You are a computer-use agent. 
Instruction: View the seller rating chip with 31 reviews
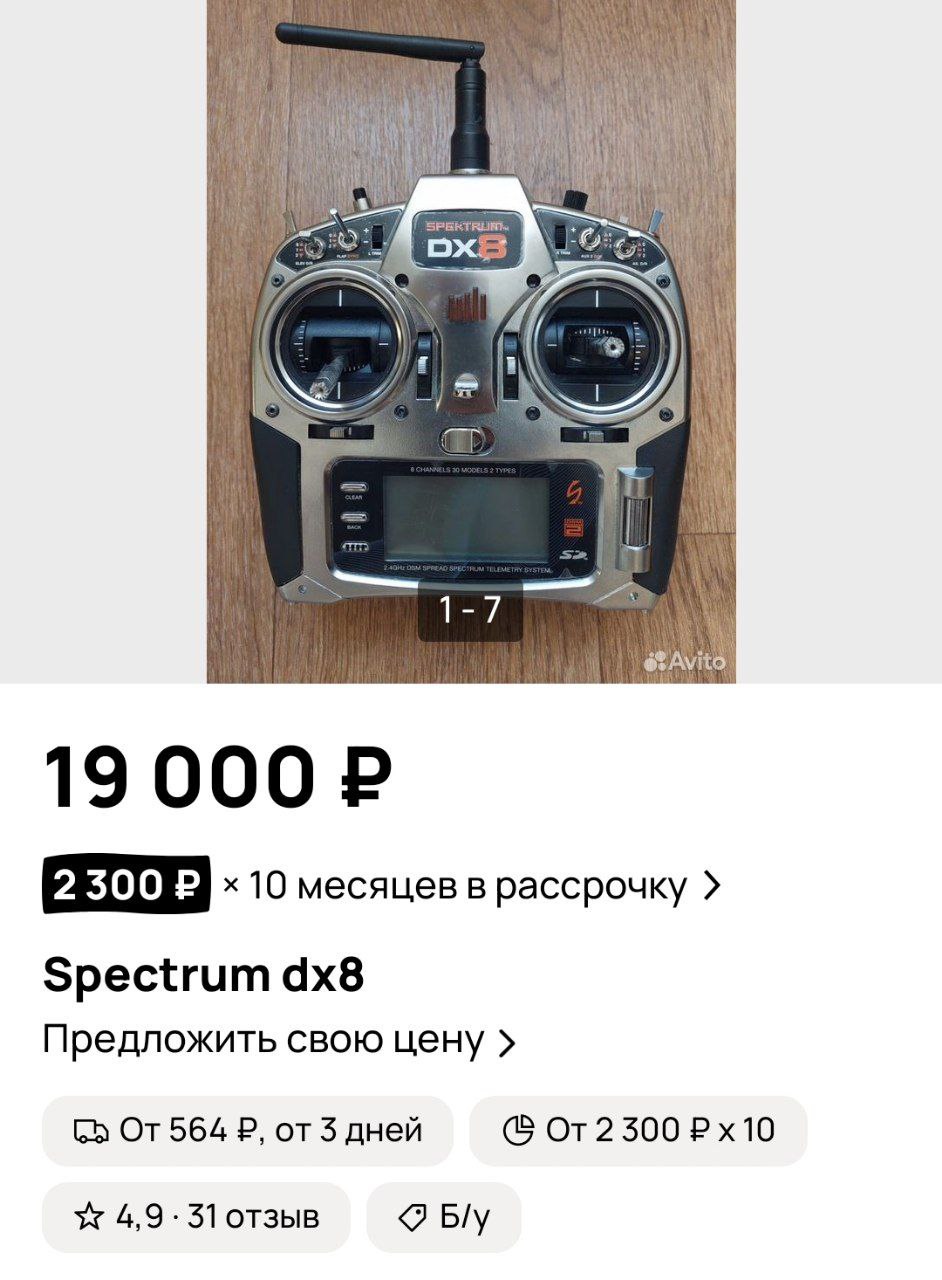196,1217
